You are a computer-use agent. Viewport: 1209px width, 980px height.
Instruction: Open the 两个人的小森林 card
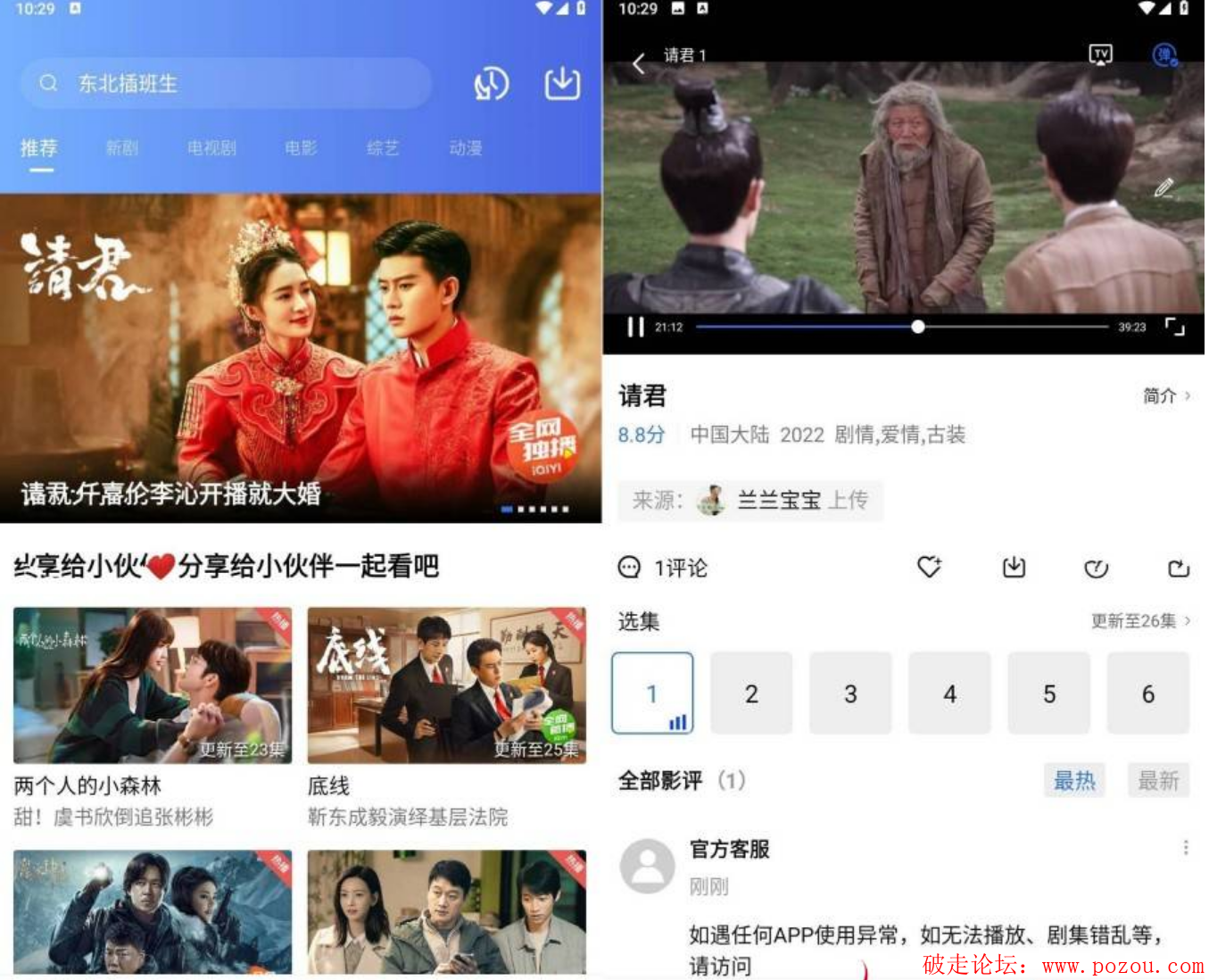152,685
